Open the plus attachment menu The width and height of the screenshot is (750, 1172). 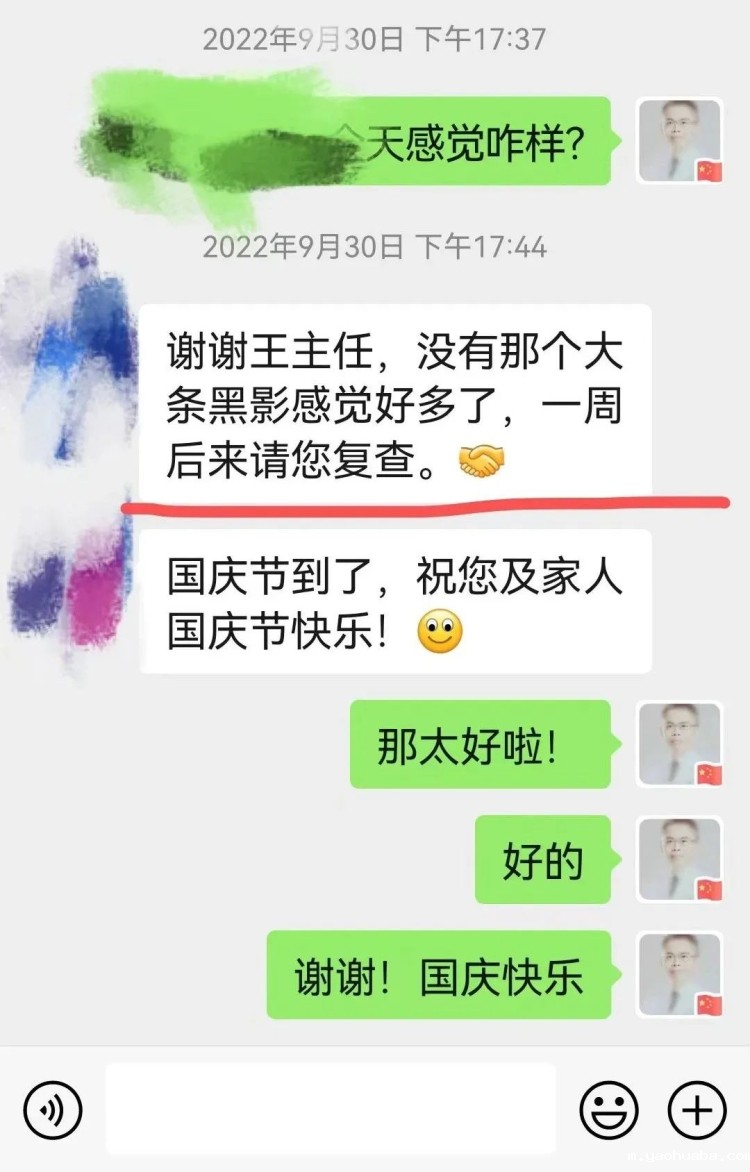697,1110
